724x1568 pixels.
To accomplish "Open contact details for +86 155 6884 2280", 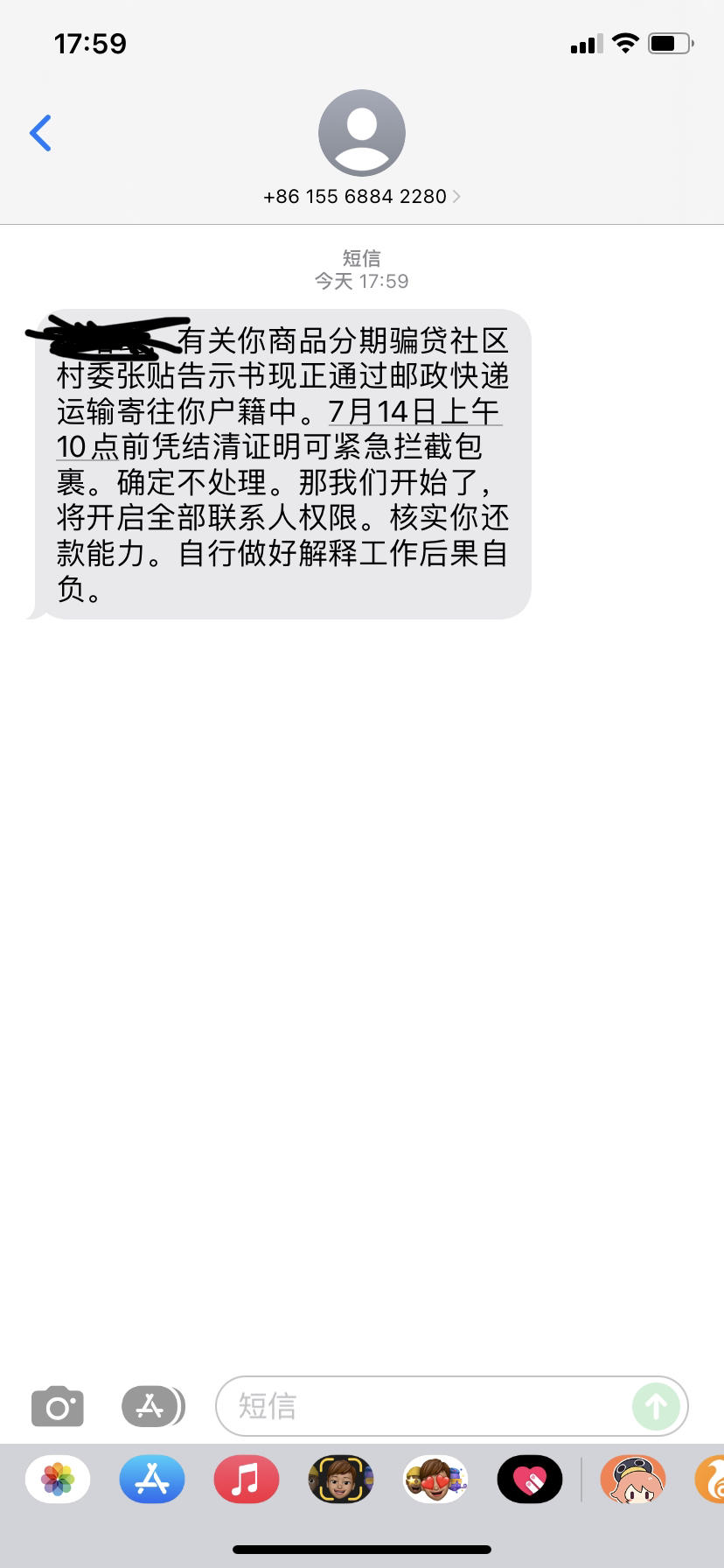I will [362, 196].
